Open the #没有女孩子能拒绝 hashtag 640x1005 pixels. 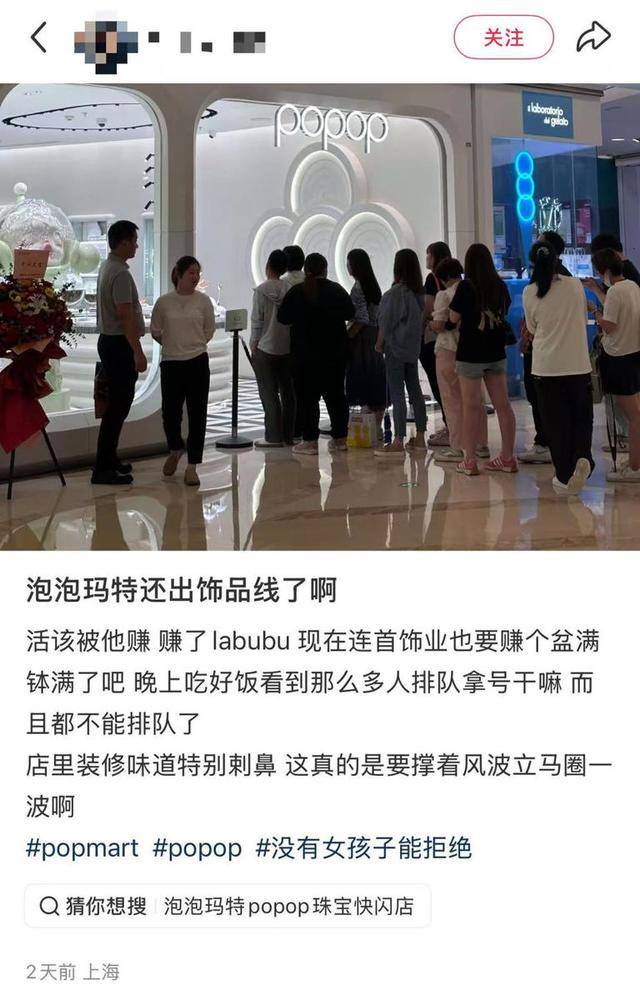click(x=363, y=849)
